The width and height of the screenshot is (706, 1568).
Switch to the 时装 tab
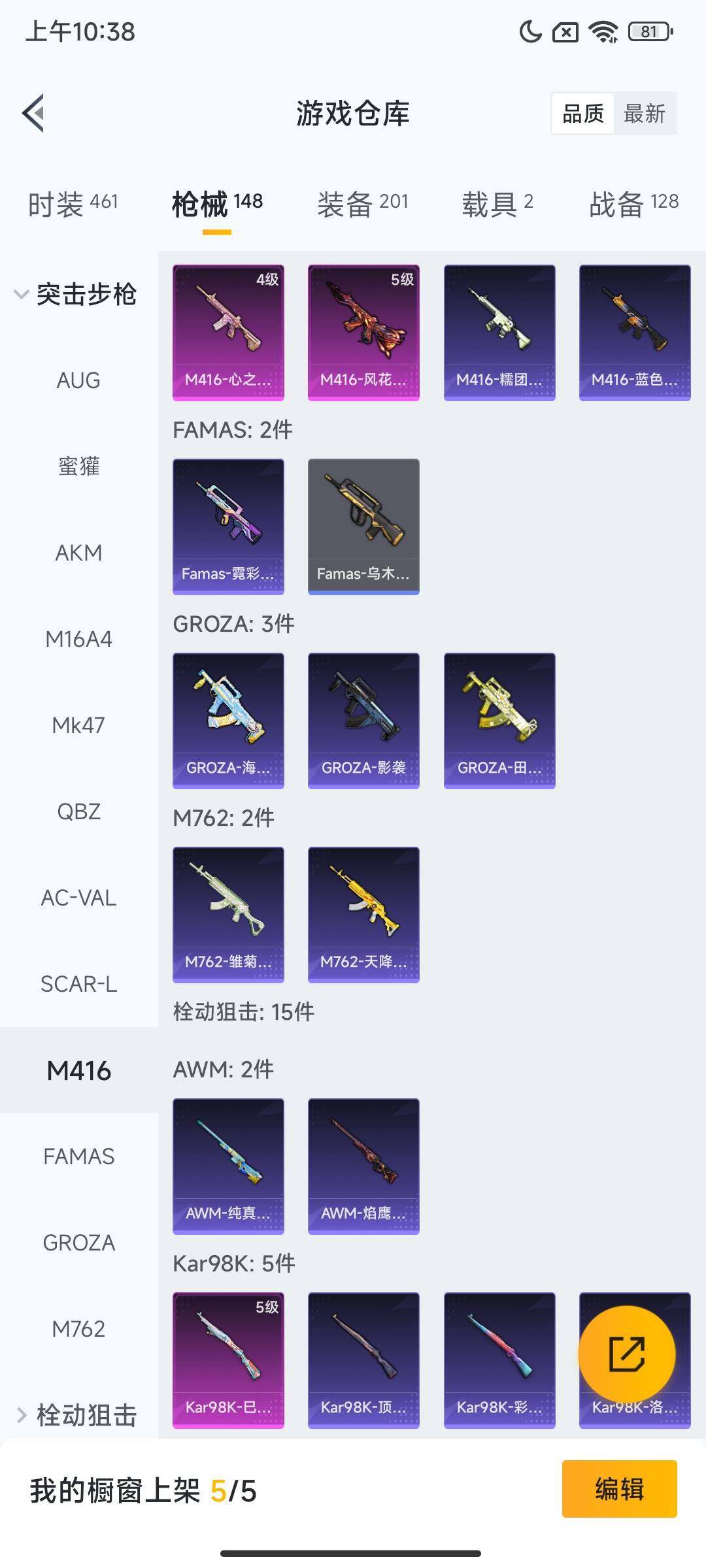73,204
